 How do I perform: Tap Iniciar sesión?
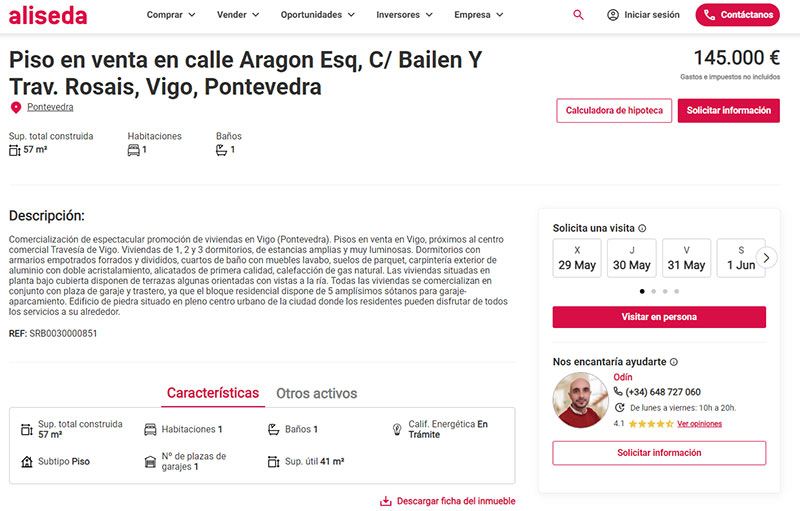pyautogui.click(x=643, y=15)
